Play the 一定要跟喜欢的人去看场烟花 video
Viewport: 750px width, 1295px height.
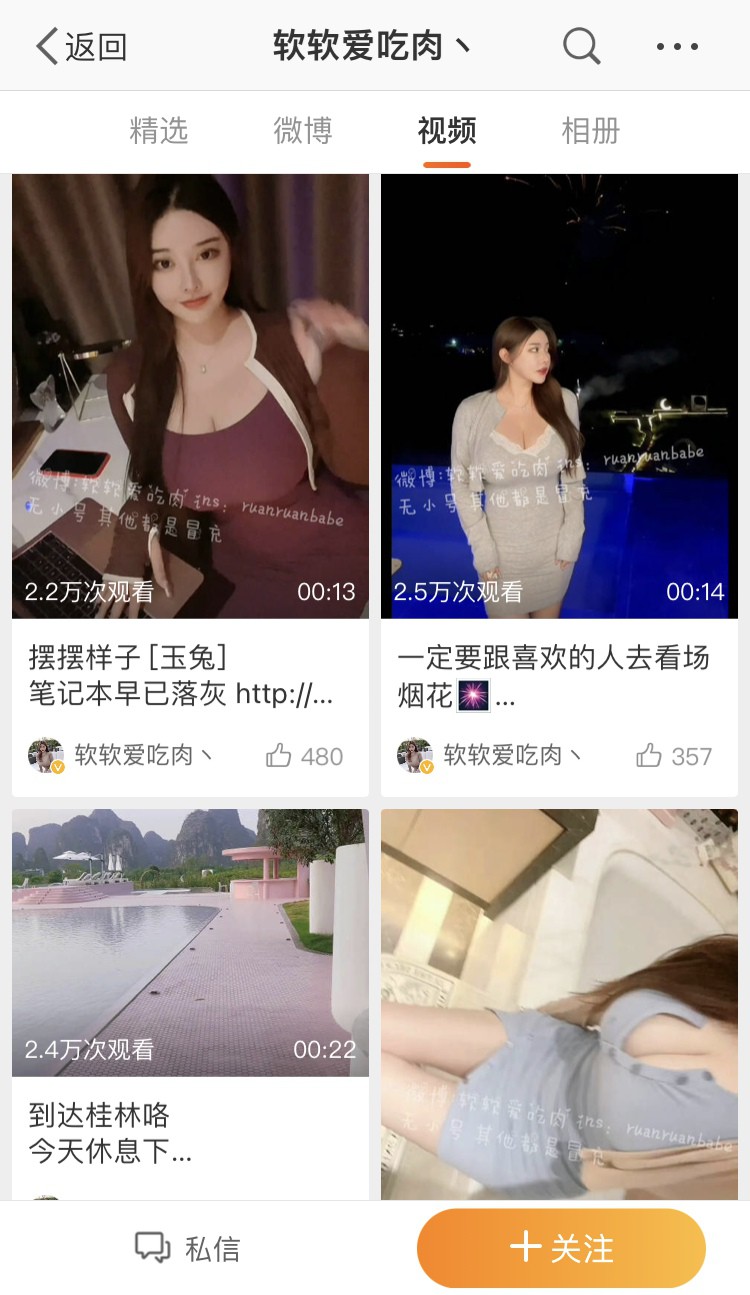click(x=559, y=396)
